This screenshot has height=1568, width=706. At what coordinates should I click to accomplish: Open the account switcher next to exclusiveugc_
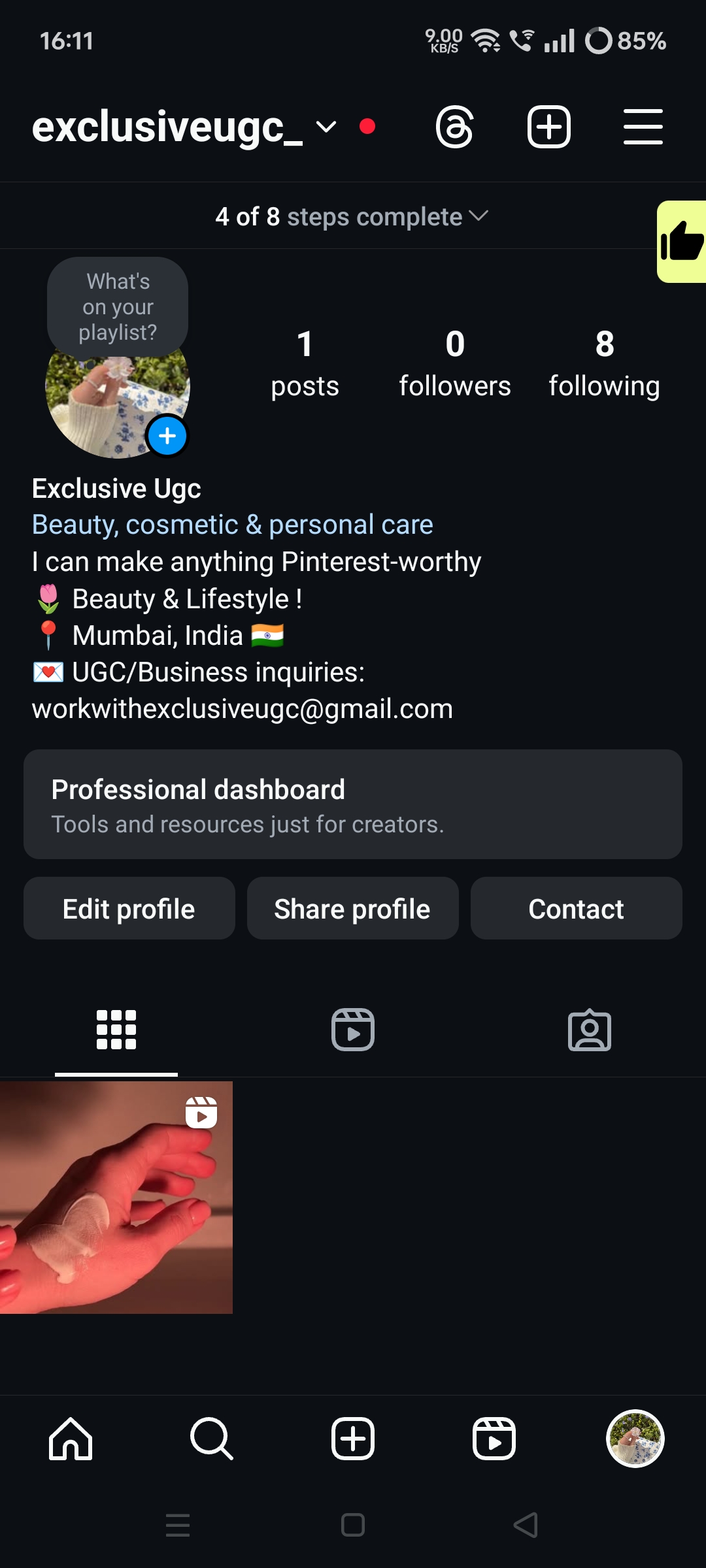point(326,126)
